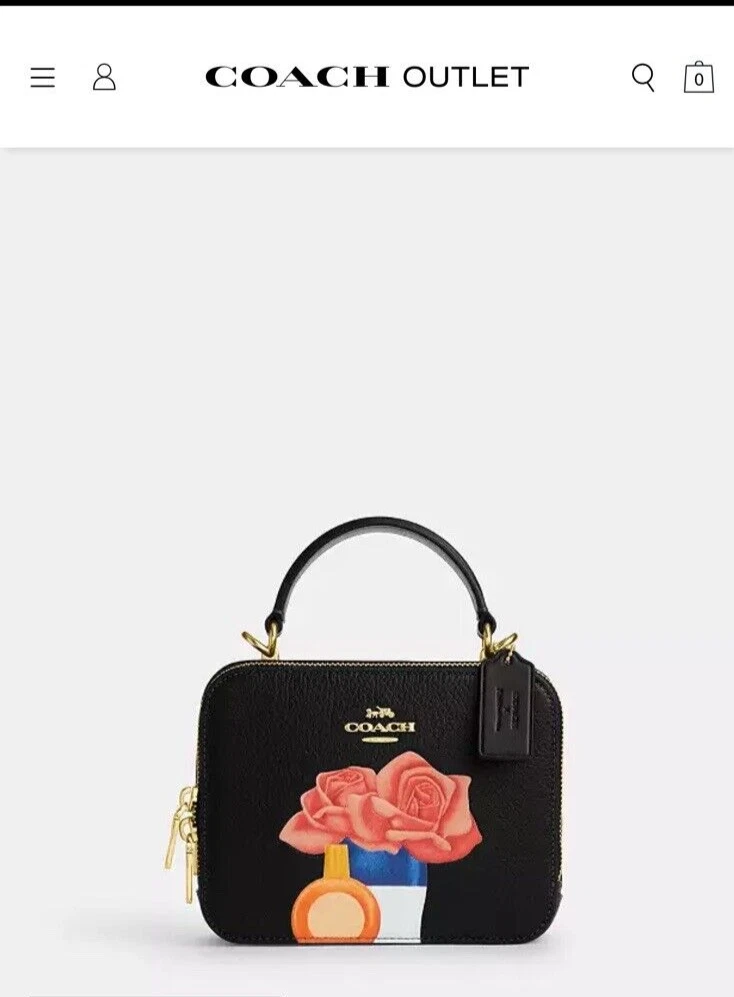Navigate home via COACH OUTLET header

[364, 76]
